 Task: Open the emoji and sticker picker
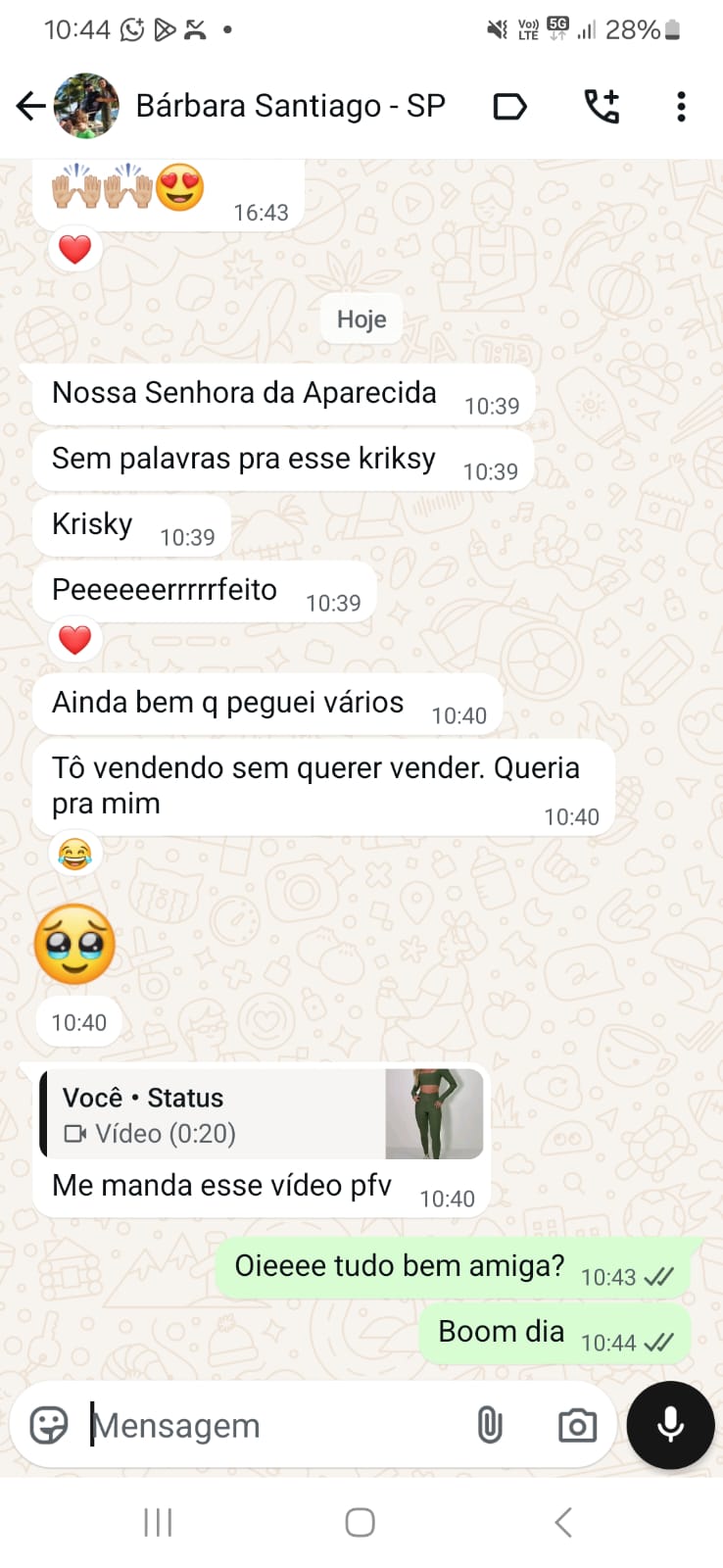click(x=48, y=1426)
